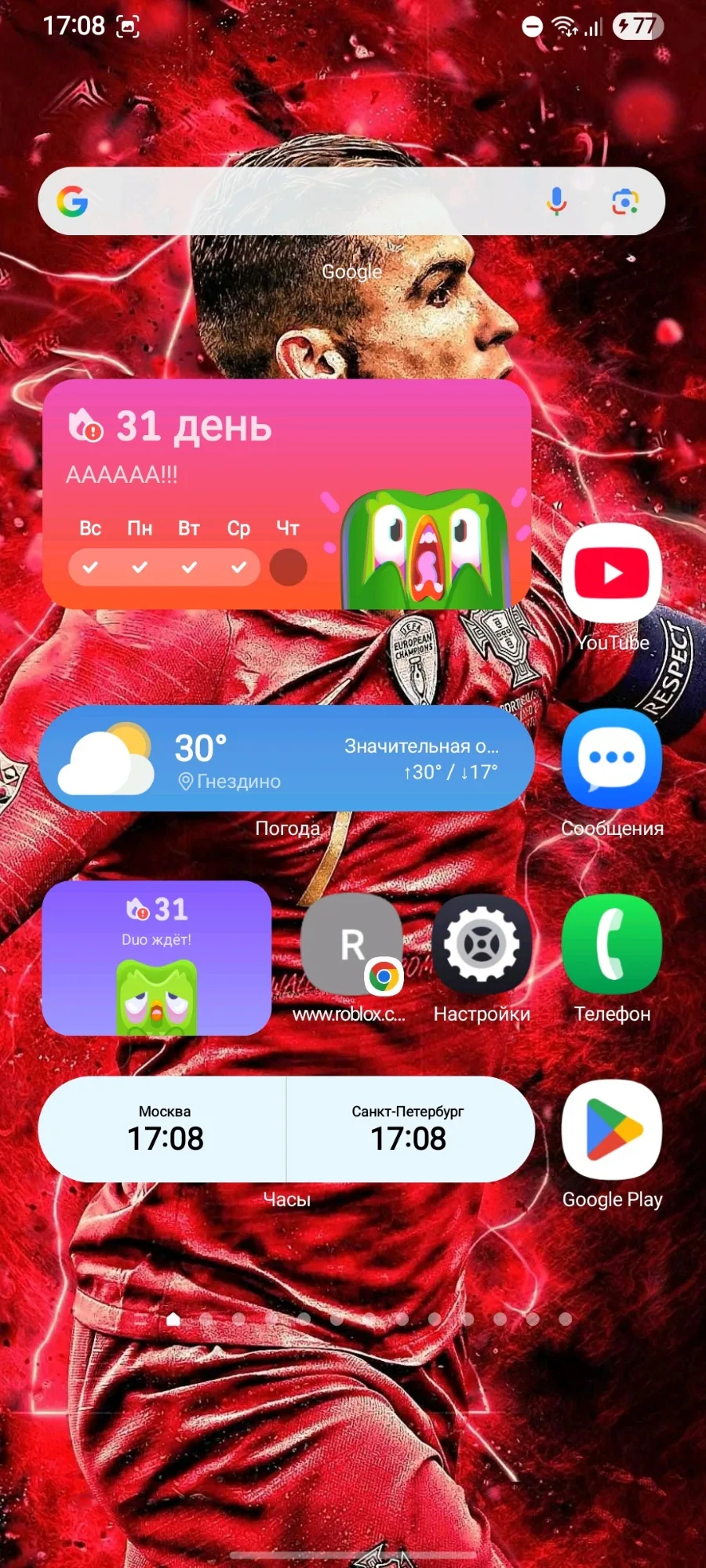Open the Duolingo 31 день streak widget

point(287,494)
